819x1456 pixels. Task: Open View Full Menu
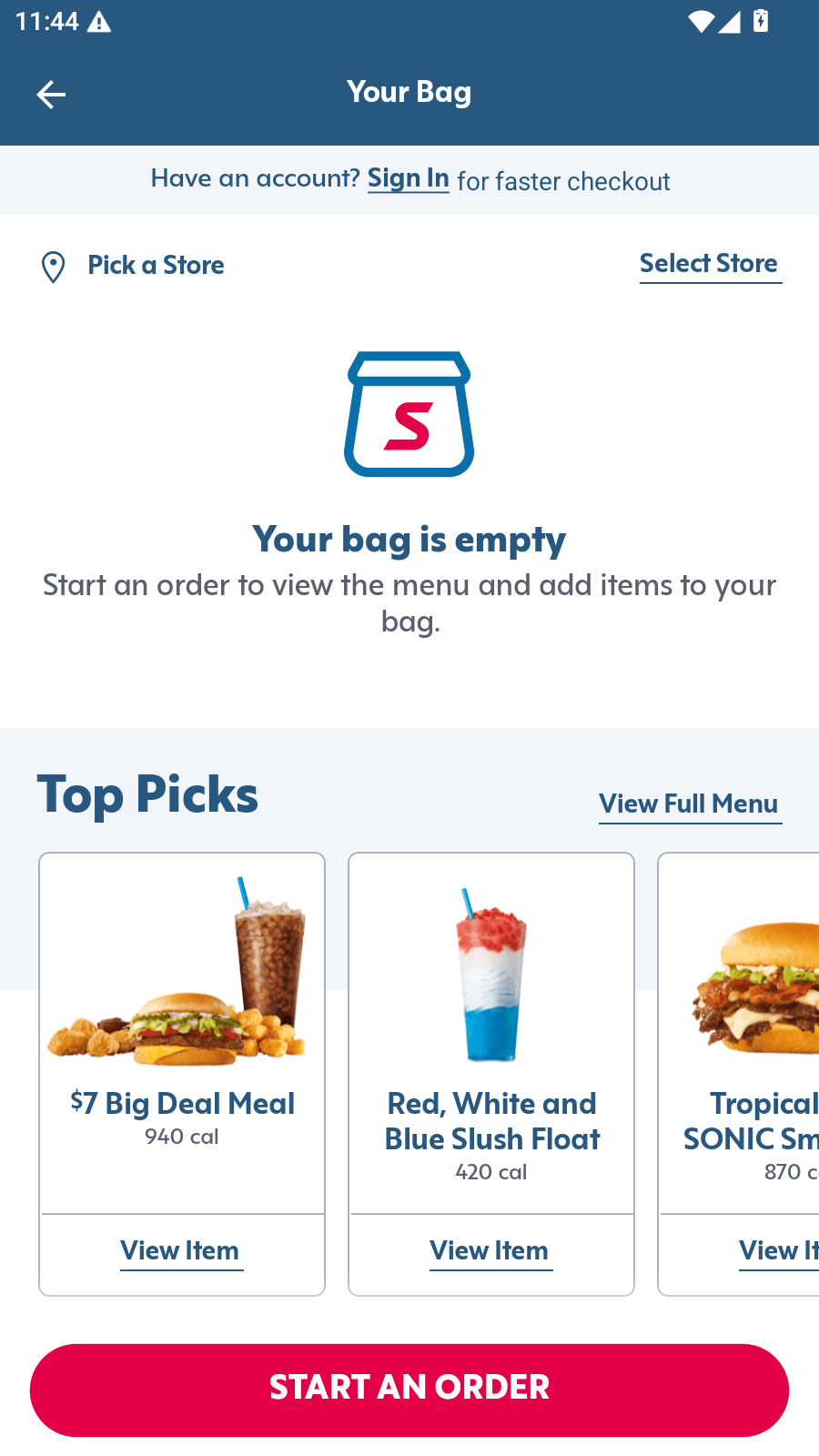[x=690, y=804]
